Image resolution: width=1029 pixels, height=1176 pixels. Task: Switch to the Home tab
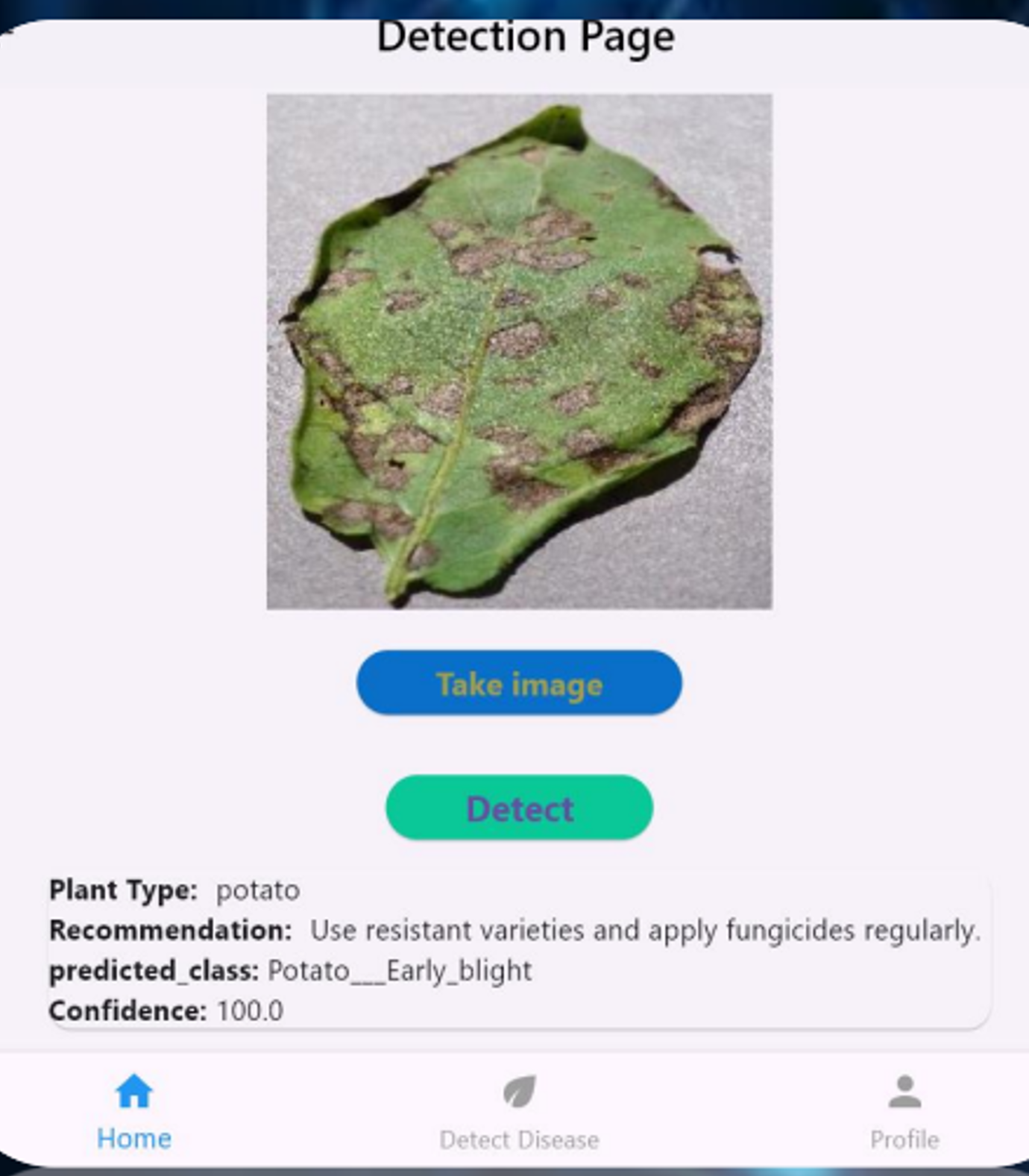pyautogui.click(x=134, y=1111)
